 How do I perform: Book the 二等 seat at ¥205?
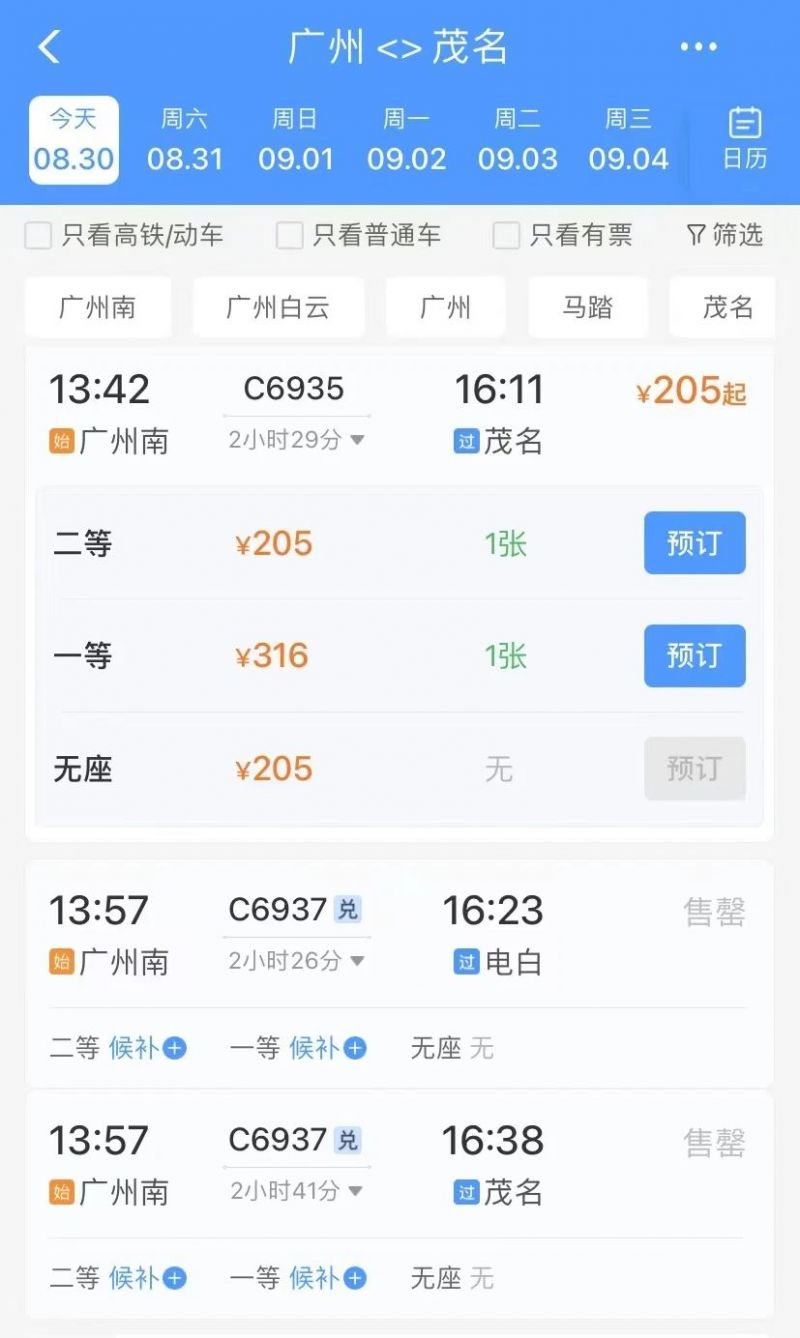tap(695, 543)
